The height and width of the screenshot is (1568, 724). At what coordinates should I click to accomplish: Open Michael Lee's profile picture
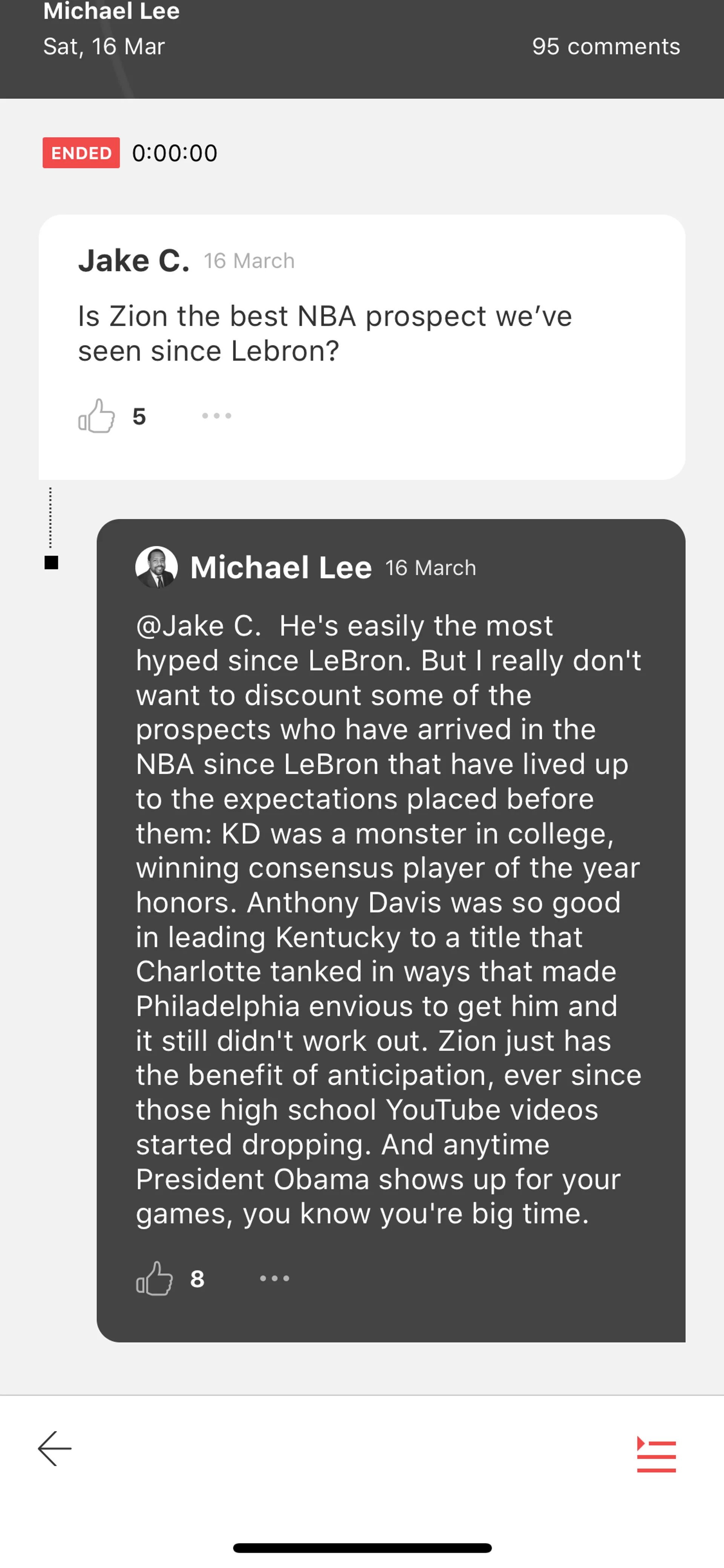(156, 567)
